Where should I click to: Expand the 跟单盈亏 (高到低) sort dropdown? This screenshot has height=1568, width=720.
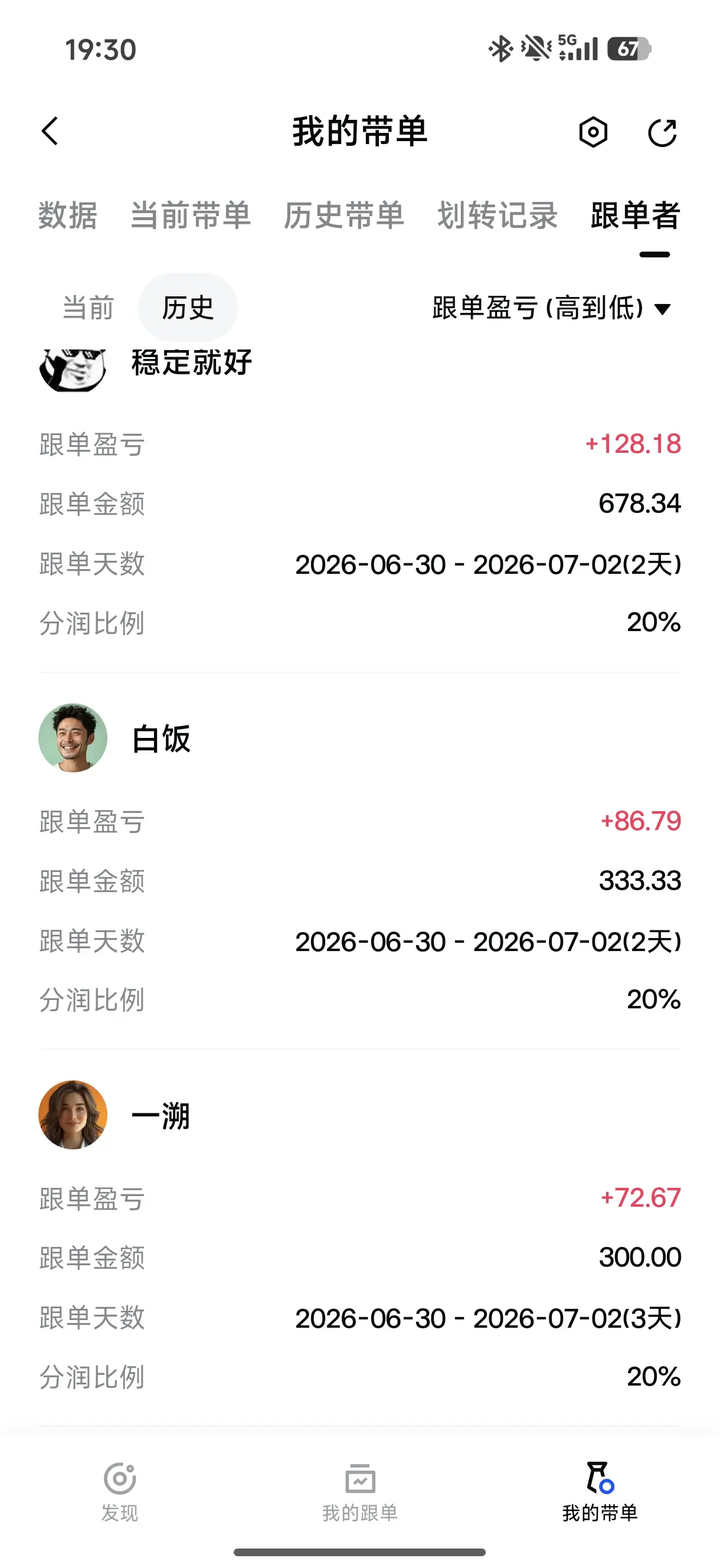551,308
